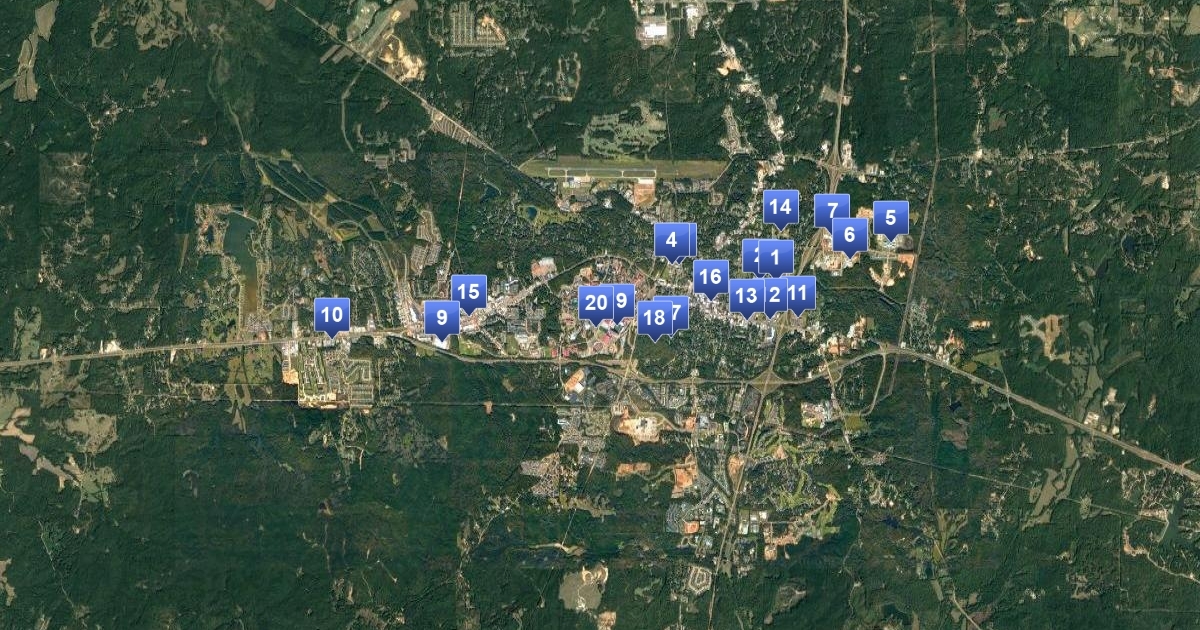
Task: Open map pin 11
Action: tap(799, 293)
